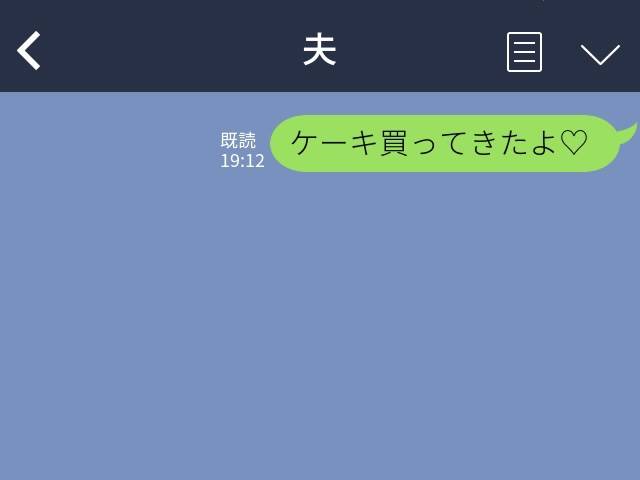Expand the chat menu chevron

[x=600, y=54]
